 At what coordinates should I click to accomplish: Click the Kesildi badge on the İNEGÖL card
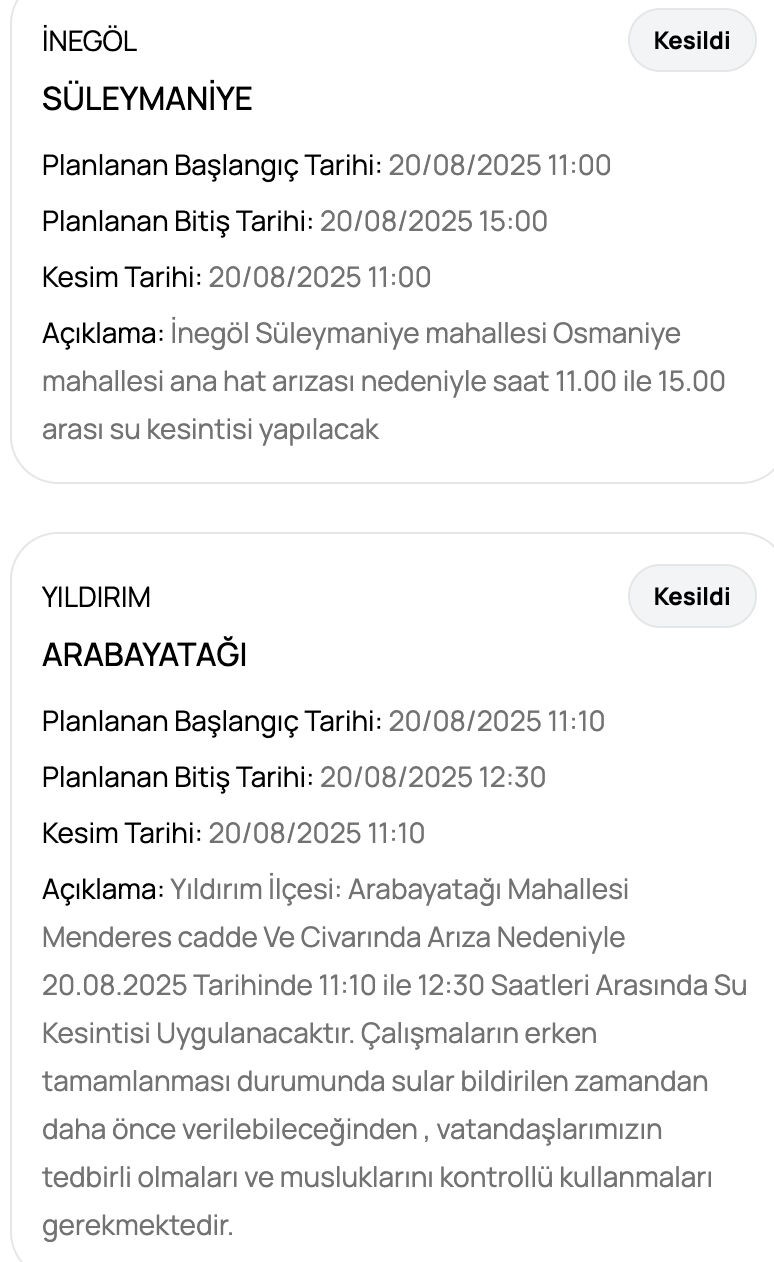coord(693,41)
